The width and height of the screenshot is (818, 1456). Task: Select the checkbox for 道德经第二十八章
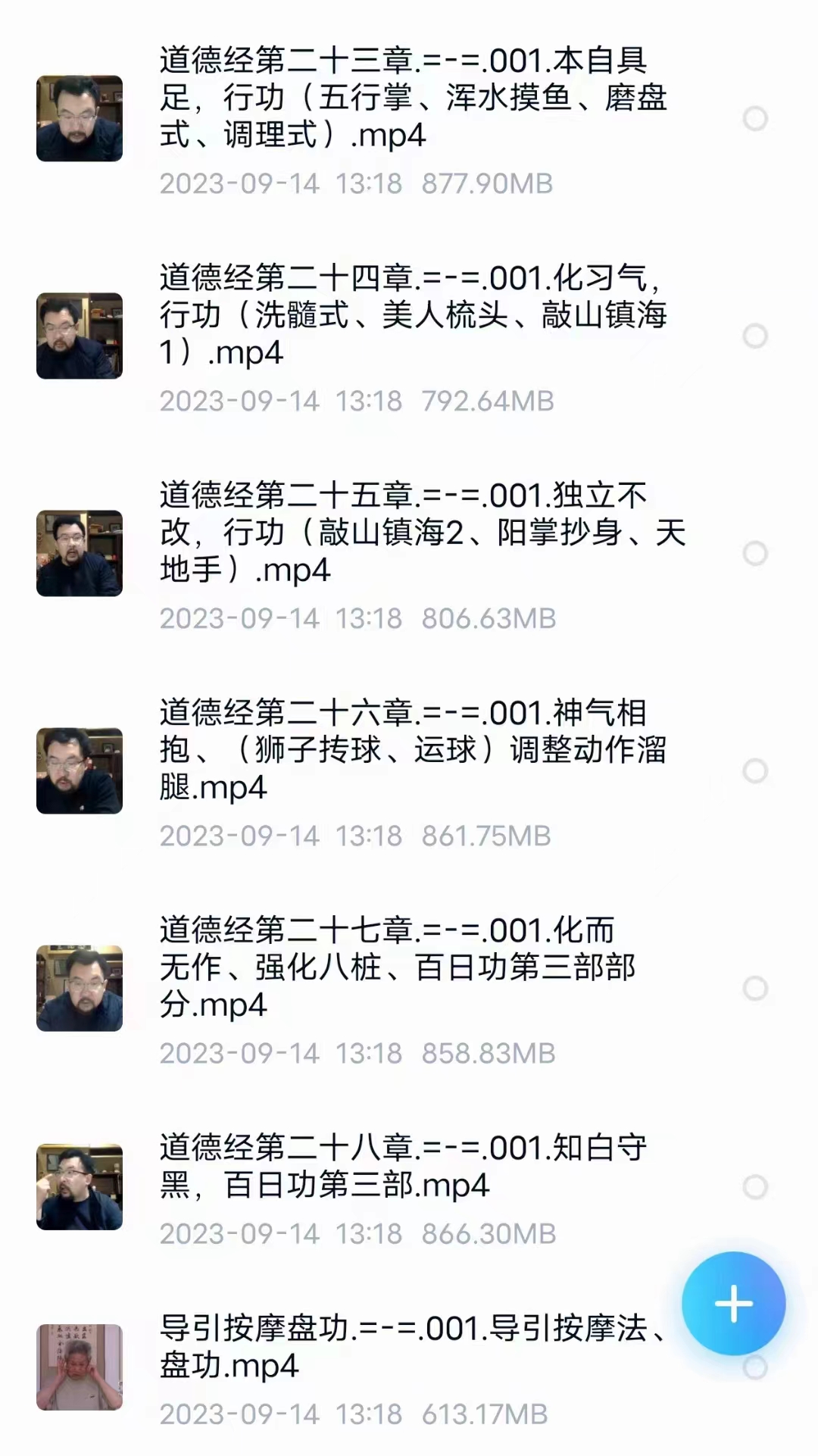coord(755,1187)
